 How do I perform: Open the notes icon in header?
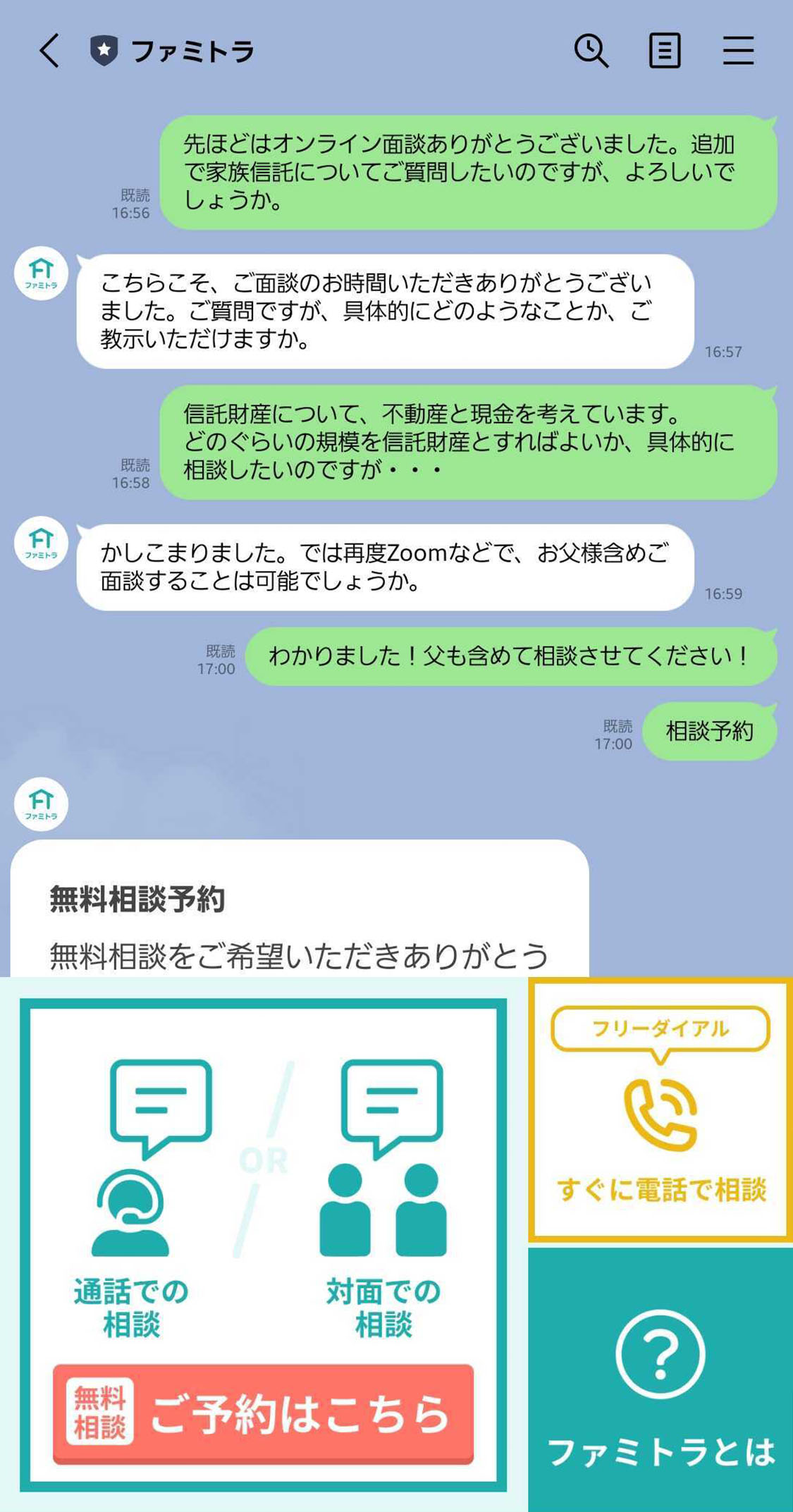(x=664, y=51)
